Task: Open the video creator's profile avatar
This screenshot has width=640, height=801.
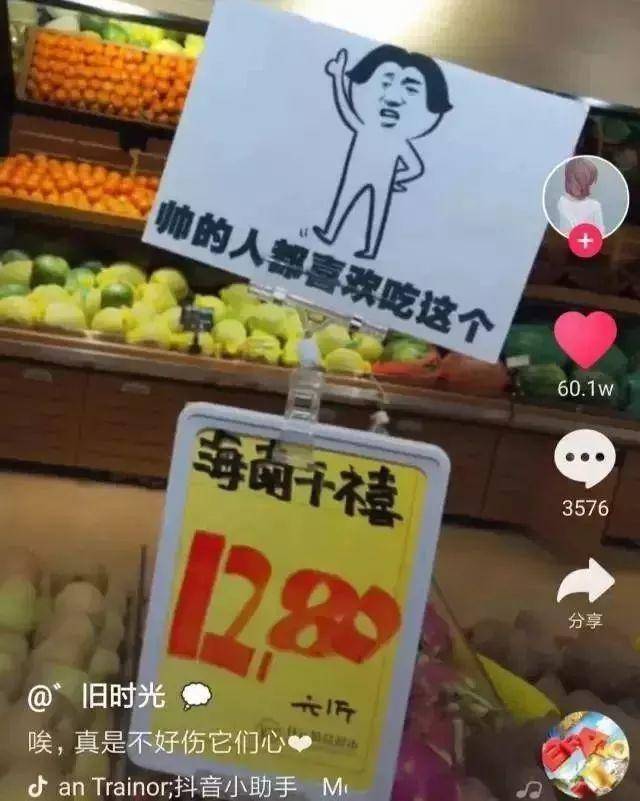Action: pos(585,193)
